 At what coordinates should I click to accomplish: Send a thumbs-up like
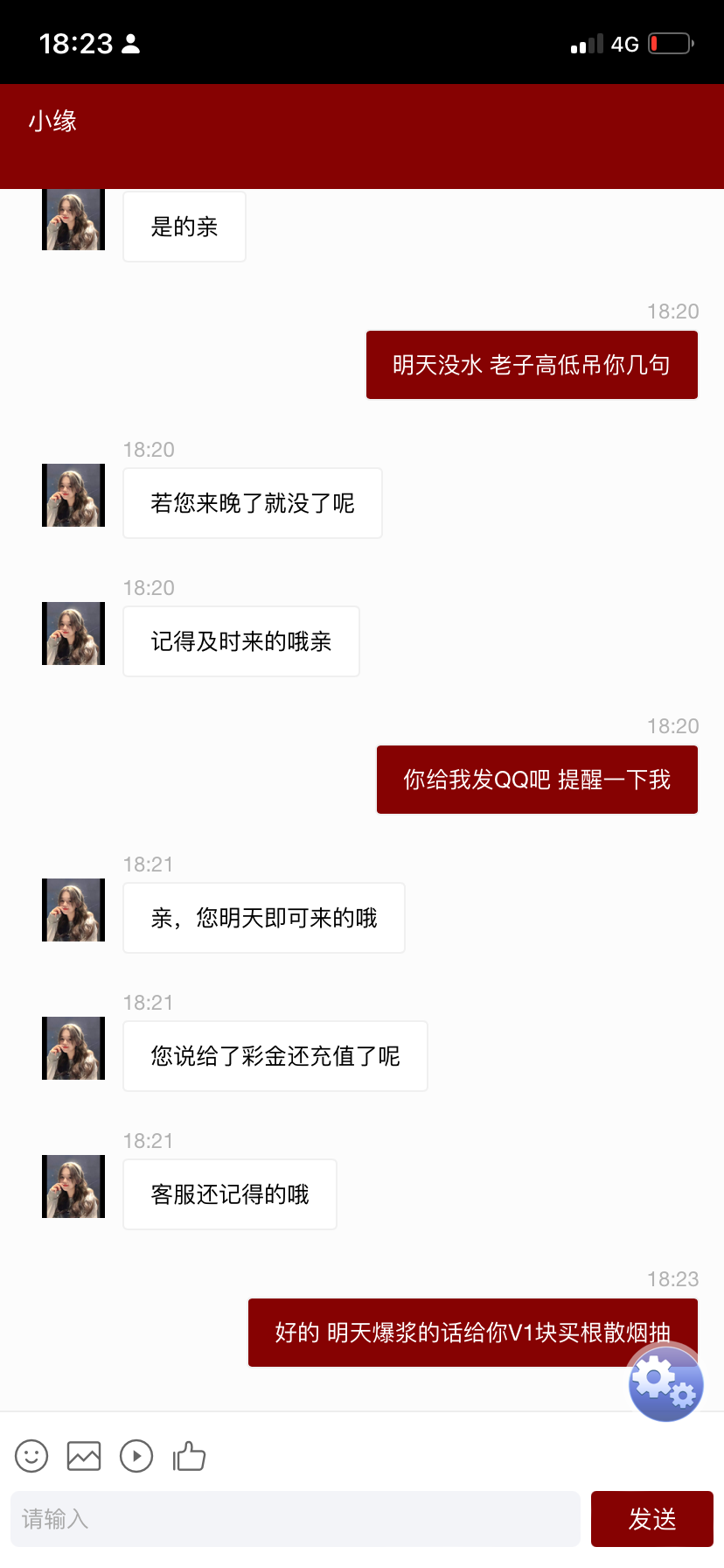[x=189, y=1456]
